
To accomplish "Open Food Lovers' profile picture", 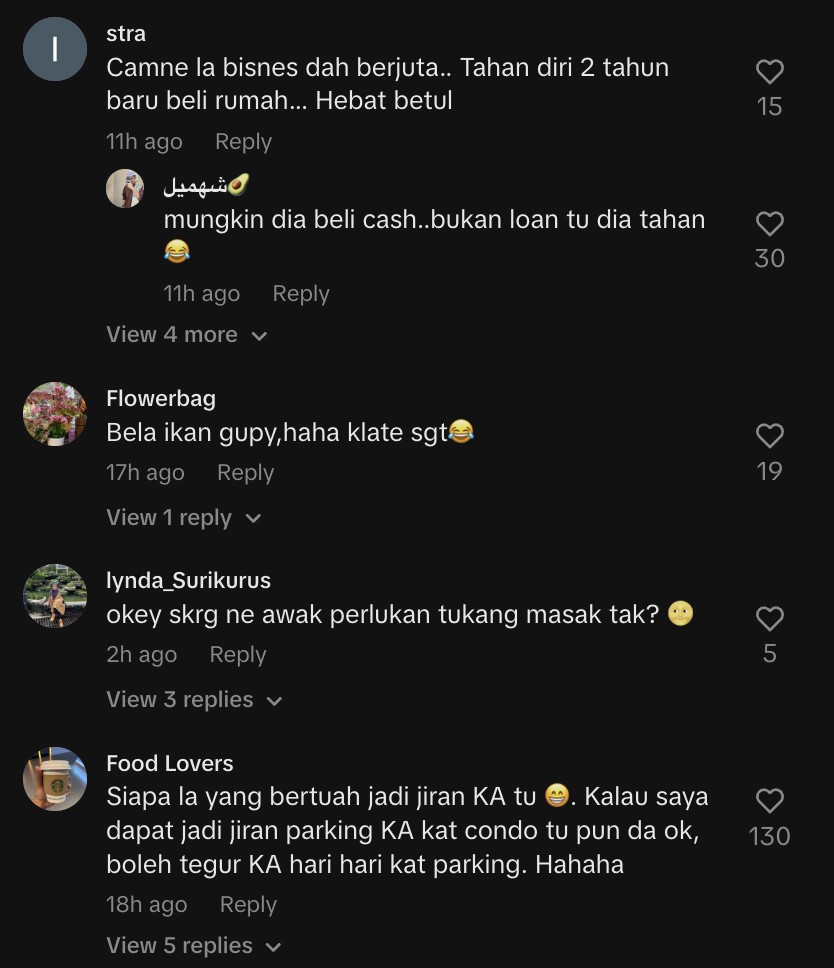I will (55, 779).
